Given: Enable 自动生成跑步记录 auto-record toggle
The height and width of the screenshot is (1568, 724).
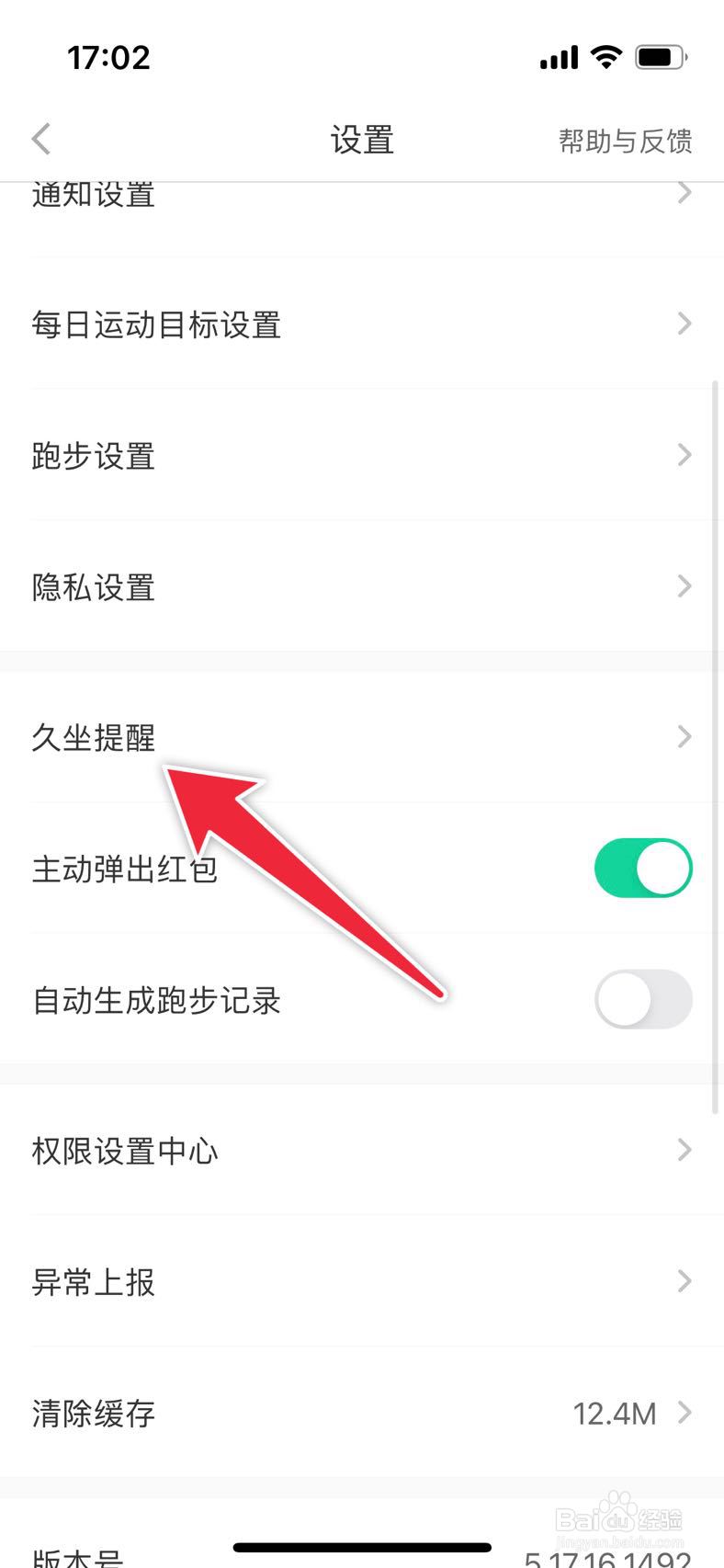Looking at the screenshot, I should 643,1000.
